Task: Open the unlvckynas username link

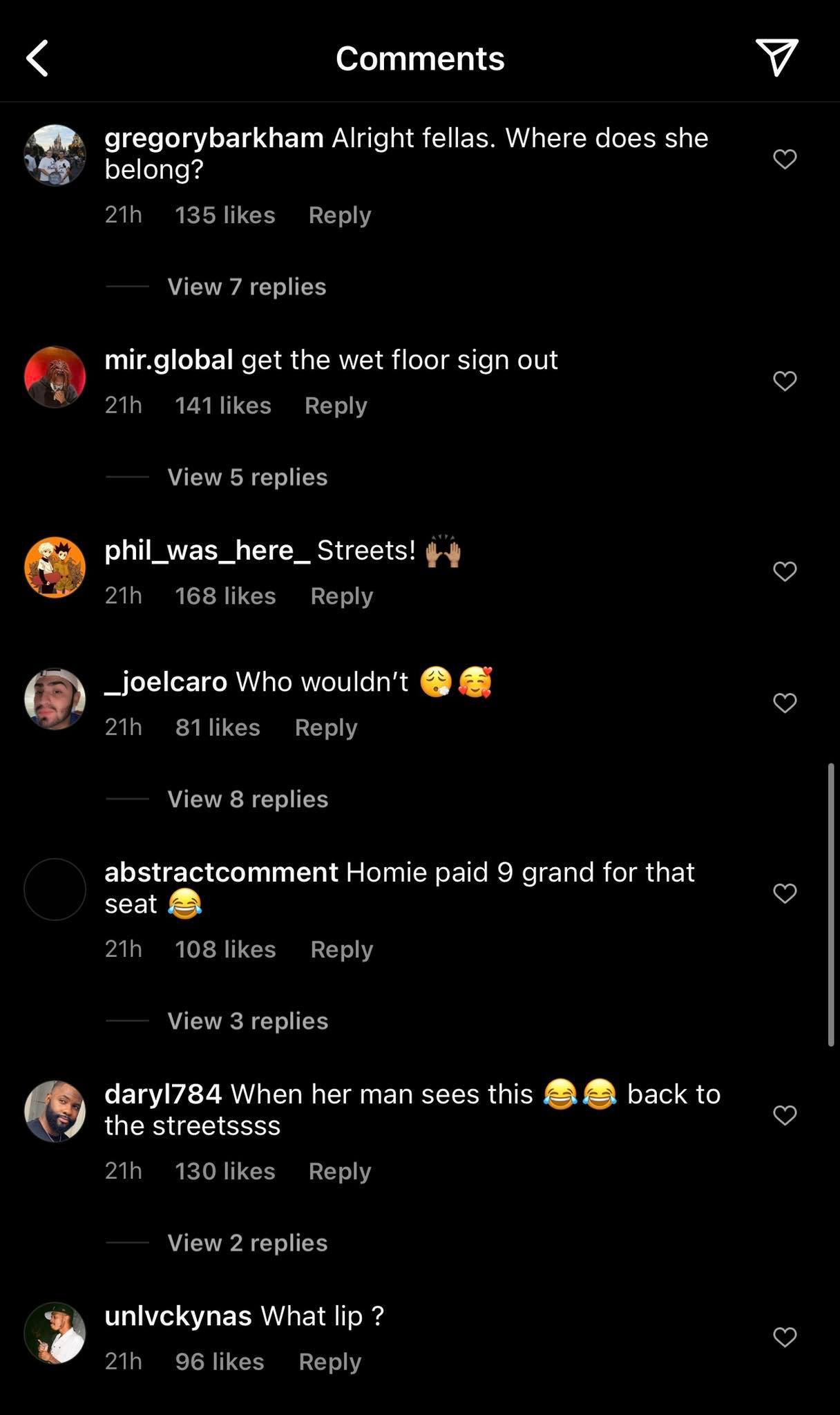Action: coord(178,1316)
